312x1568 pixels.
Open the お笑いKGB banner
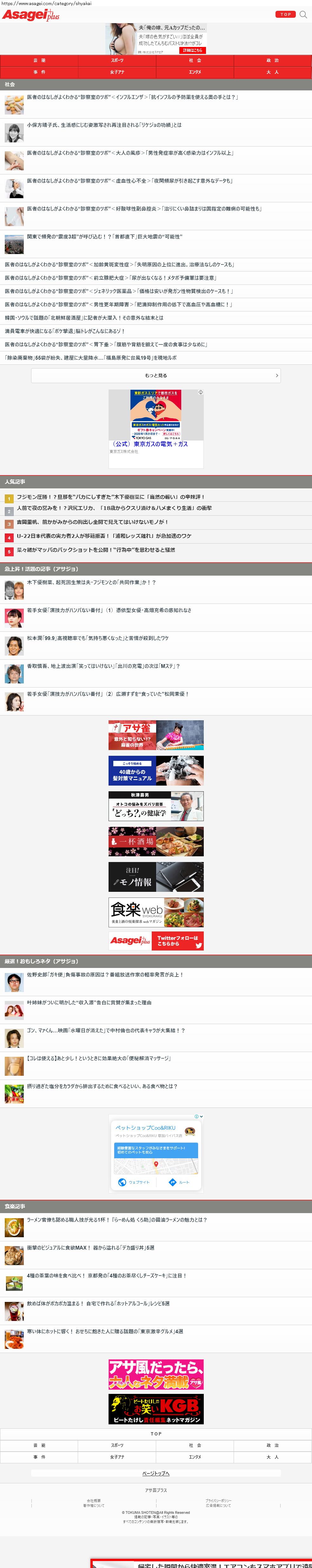click(x=156, y=1409)
